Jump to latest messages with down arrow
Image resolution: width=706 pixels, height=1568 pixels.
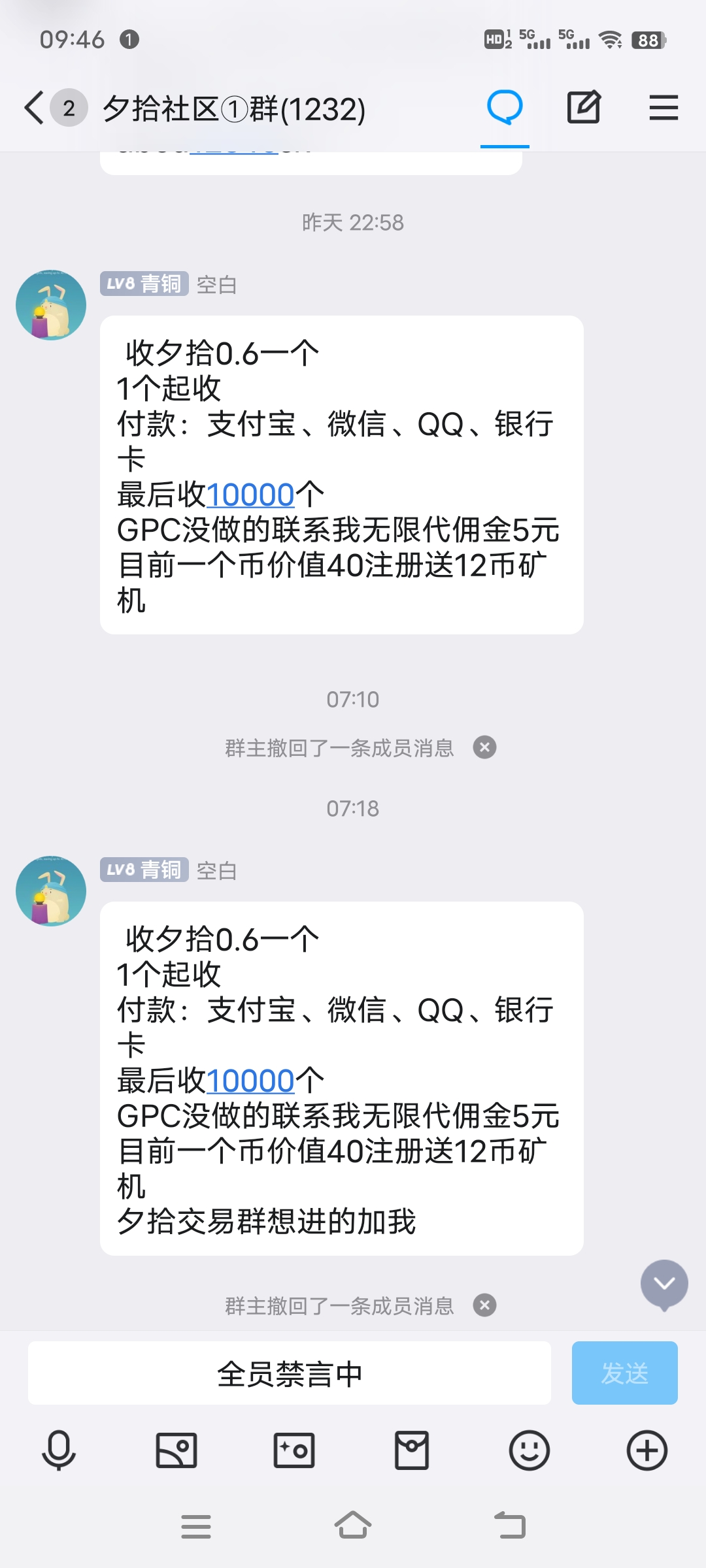click(x=664, y=1284)
